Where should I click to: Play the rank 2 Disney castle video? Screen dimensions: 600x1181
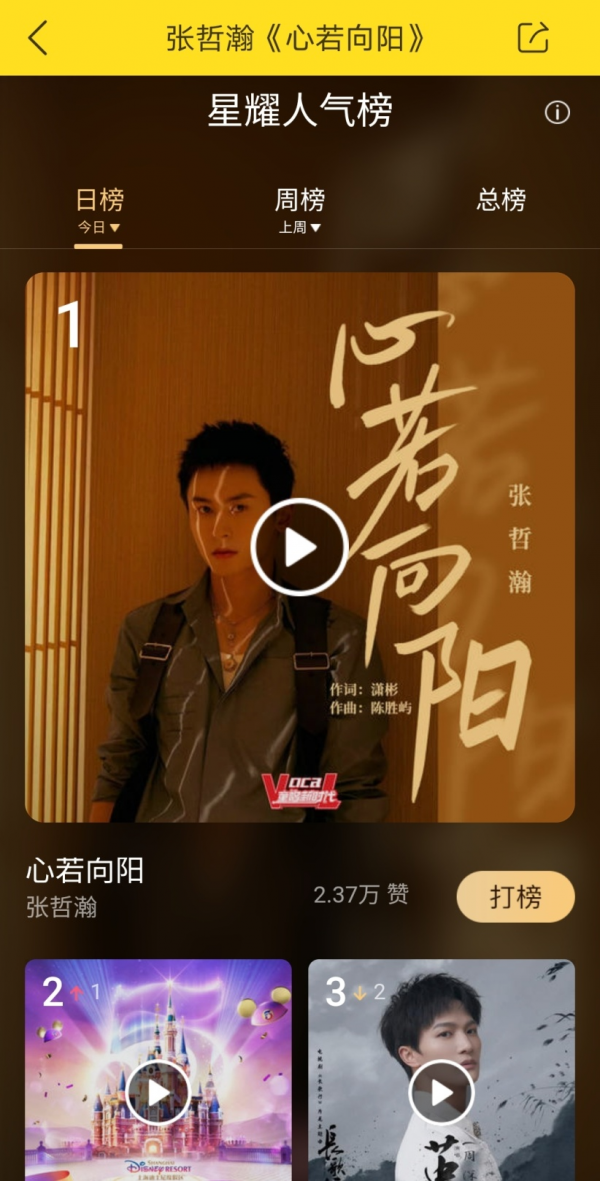point(158,1093)
